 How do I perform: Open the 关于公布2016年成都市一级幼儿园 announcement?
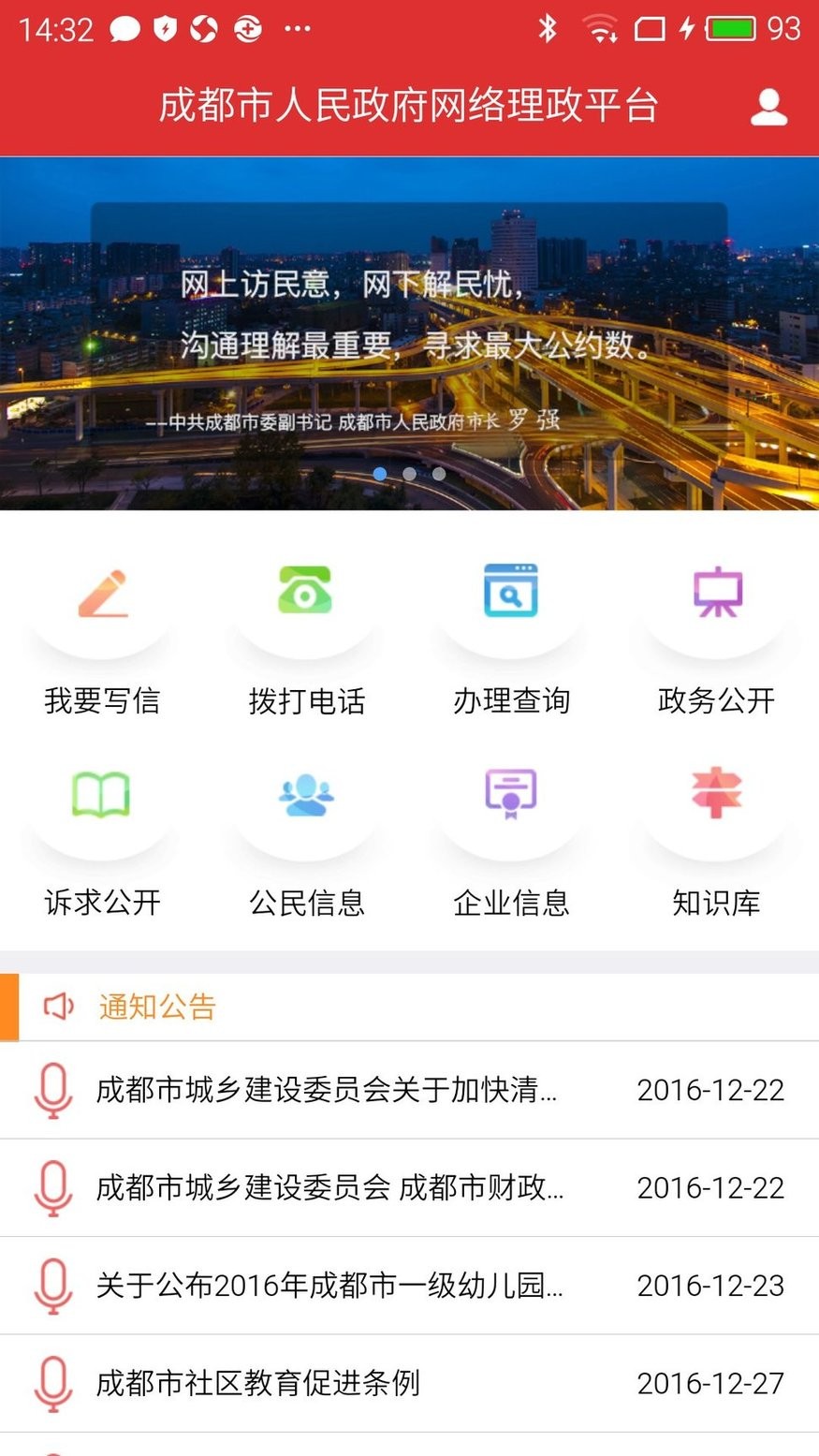[328, 1285]
